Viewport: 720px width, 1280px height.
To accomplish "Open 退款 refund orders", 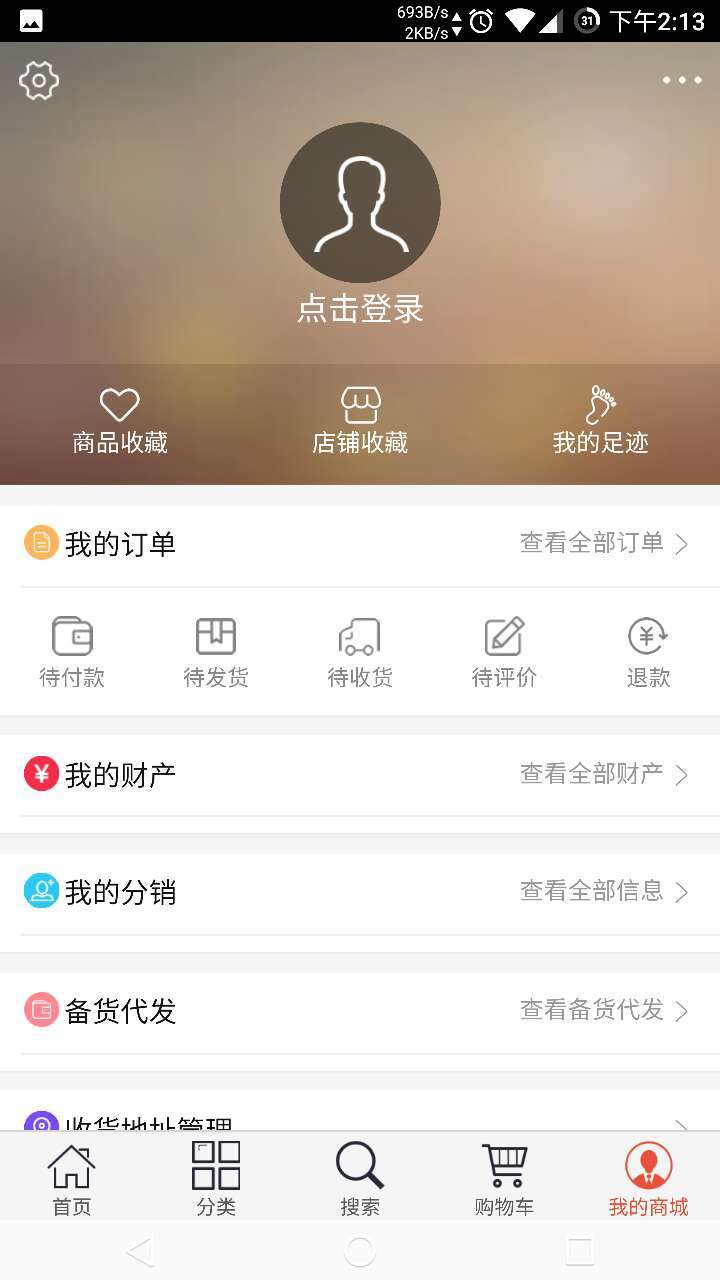I will [x=648, y=652].
